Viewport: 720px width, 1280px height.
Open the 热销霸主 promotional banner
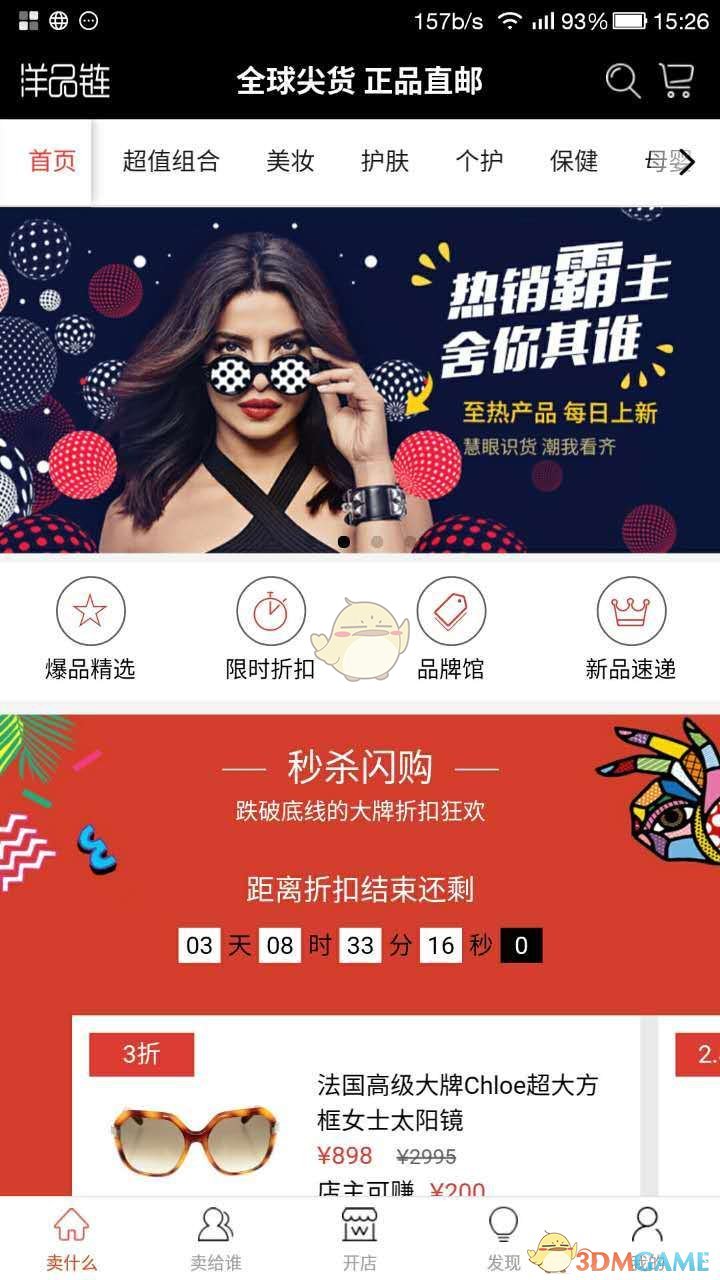(x=360, y=380)
